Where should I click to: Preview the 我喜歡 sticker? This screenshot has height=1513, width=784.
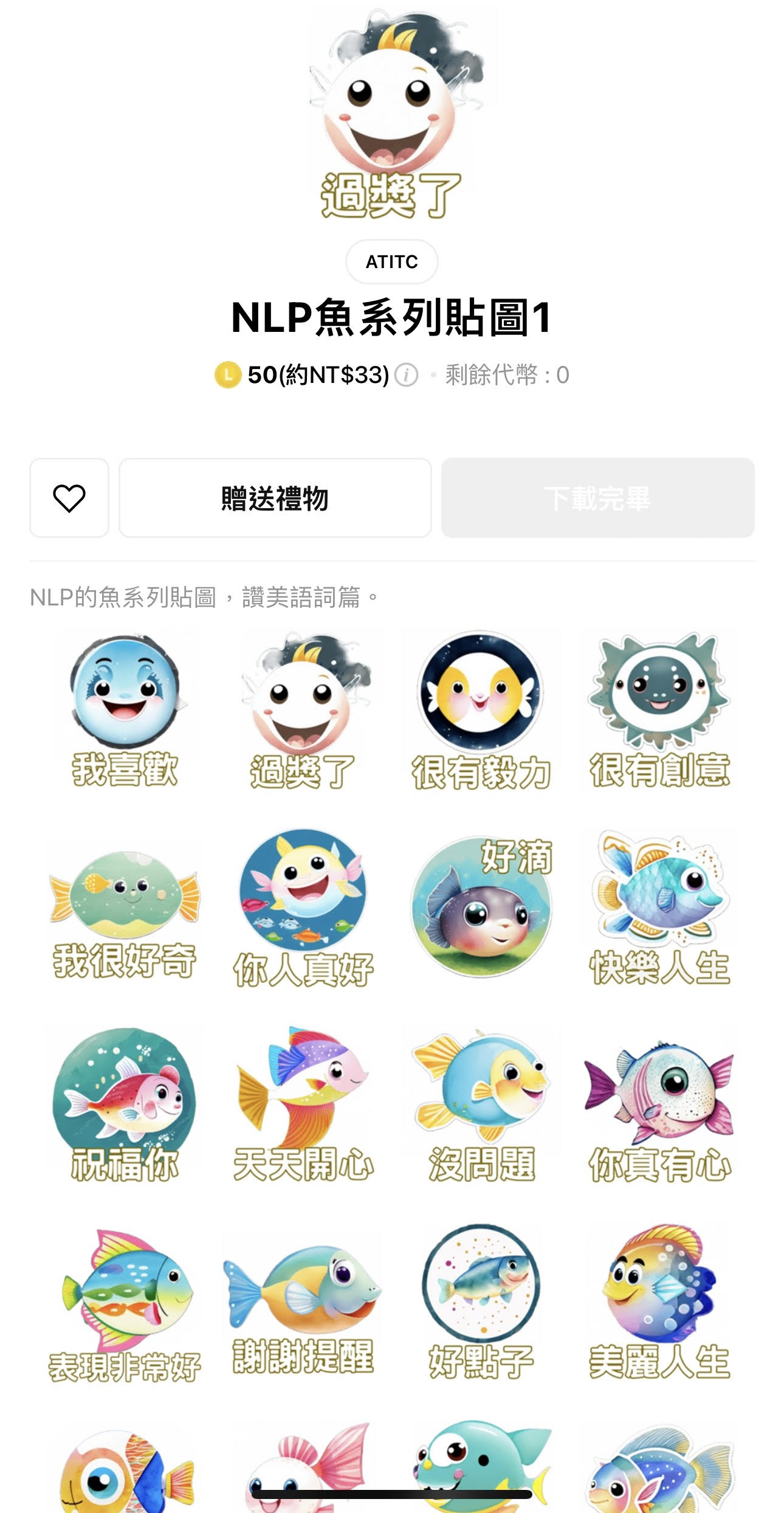point(125,710)
